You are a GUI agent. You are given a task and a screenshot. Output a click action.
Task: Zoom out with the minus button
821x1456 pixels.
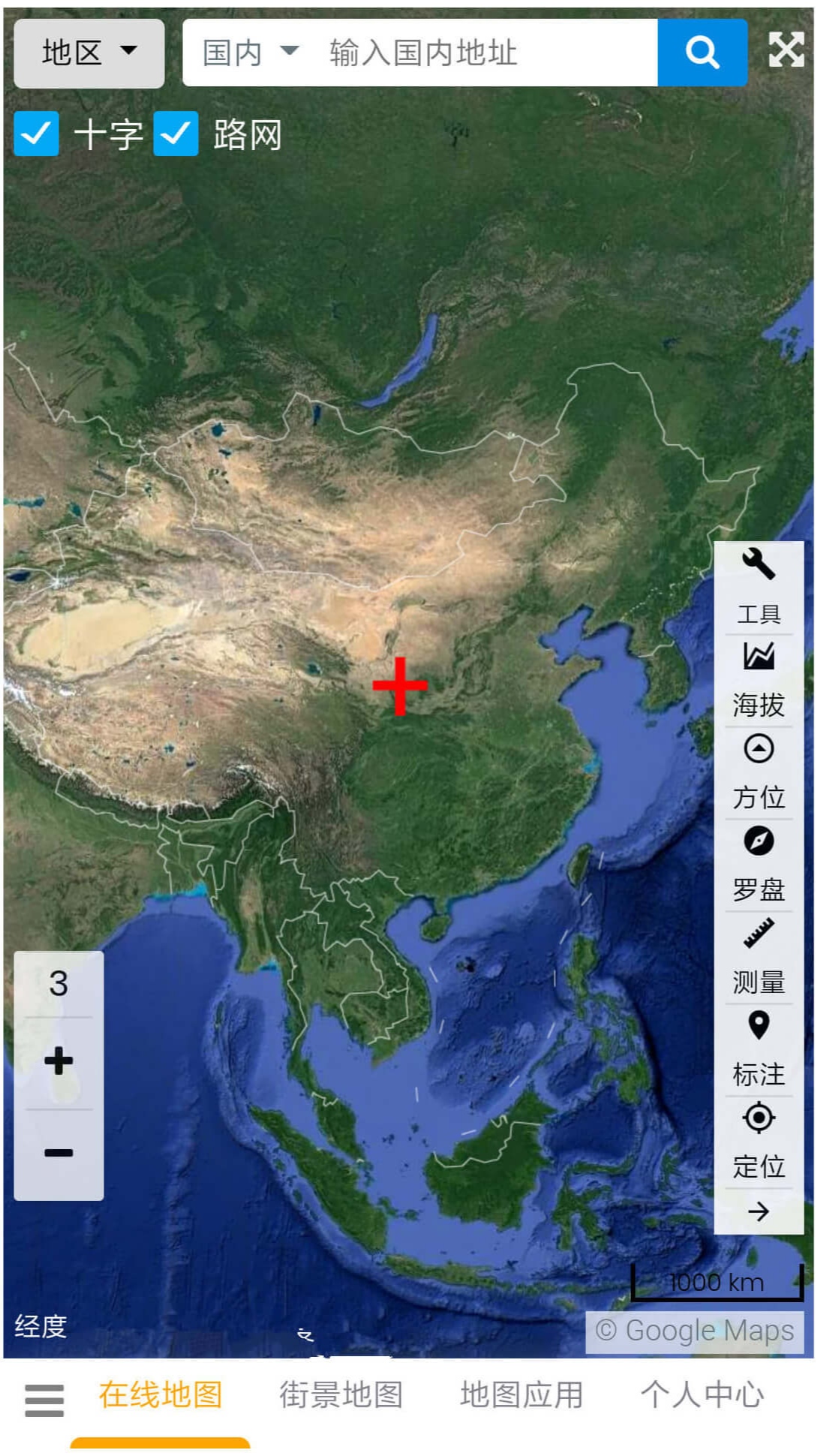point(59,1153)
